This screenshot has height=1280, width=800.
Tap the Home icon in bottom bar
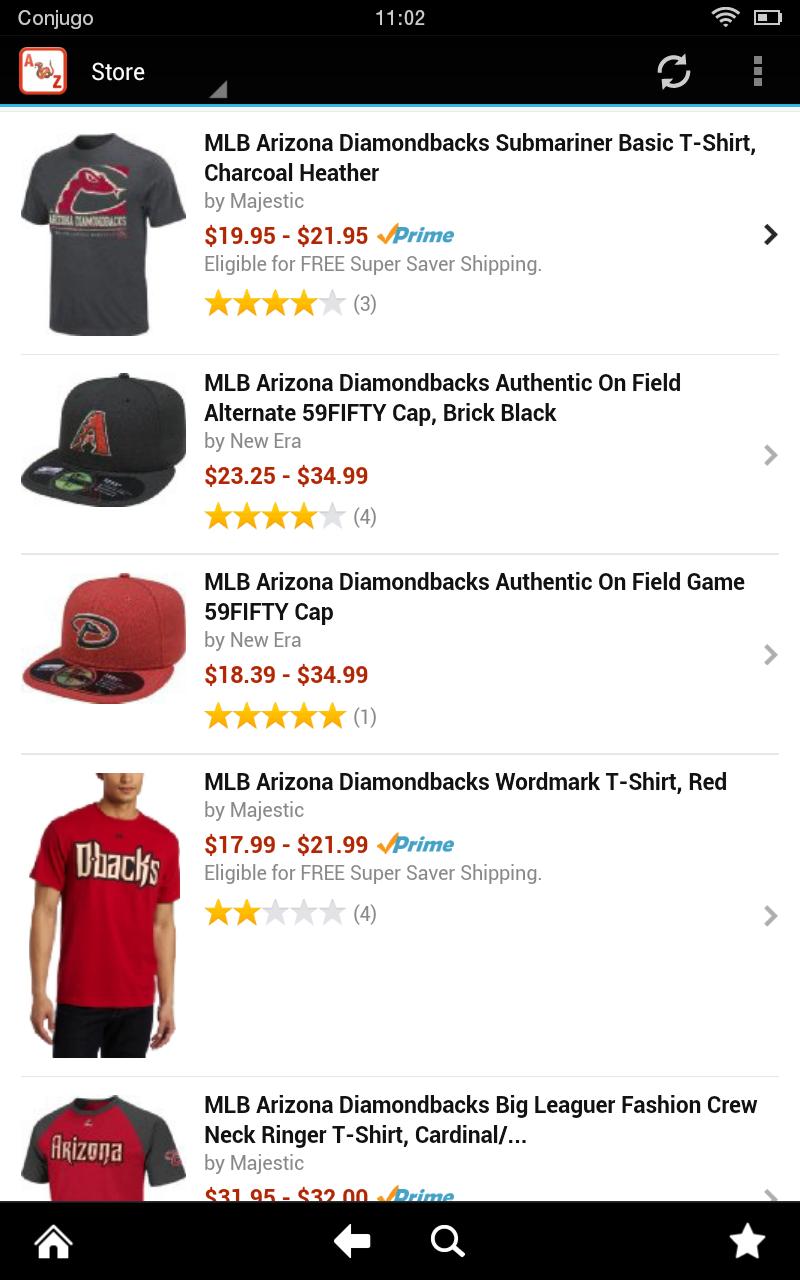click(52, 1240)
